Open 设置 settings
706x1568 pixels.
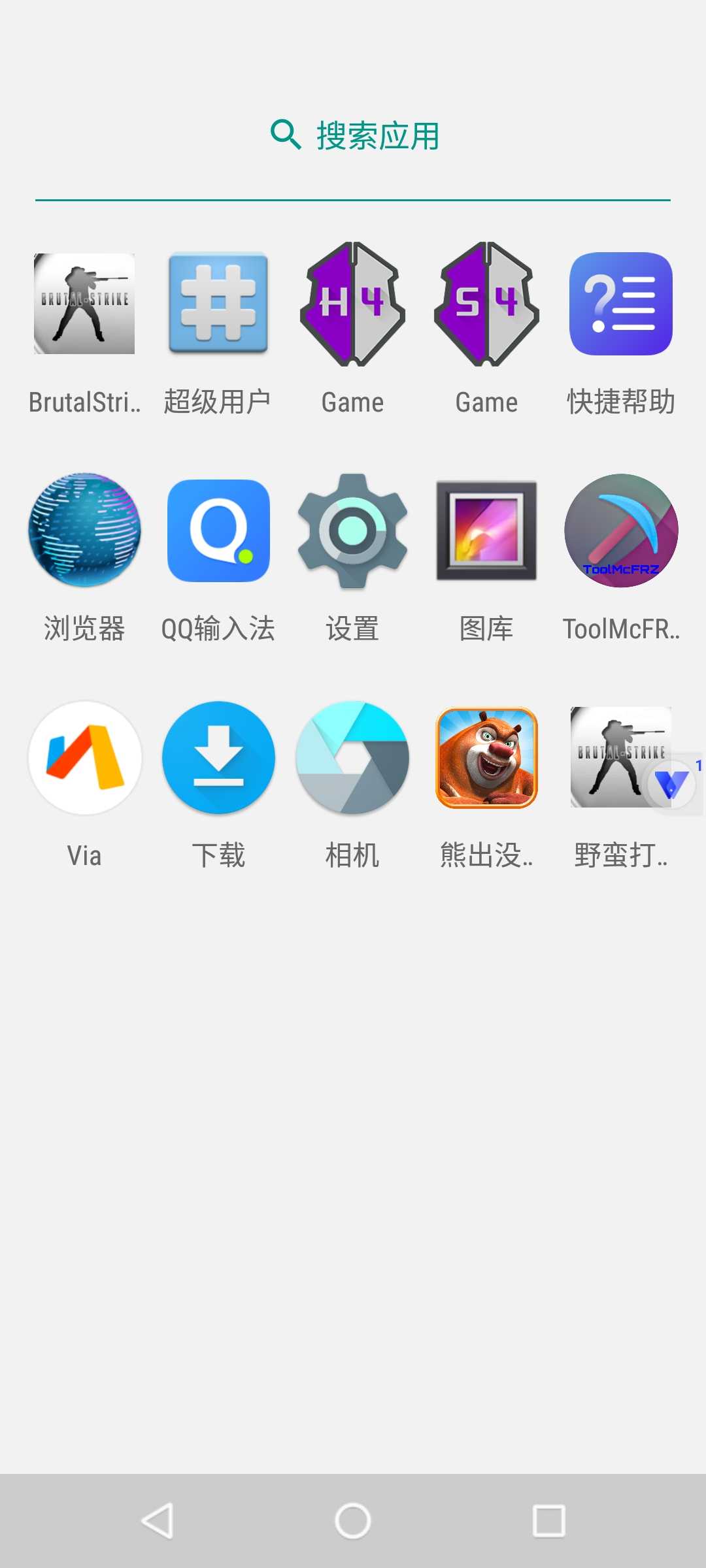(x=352, y=531)
